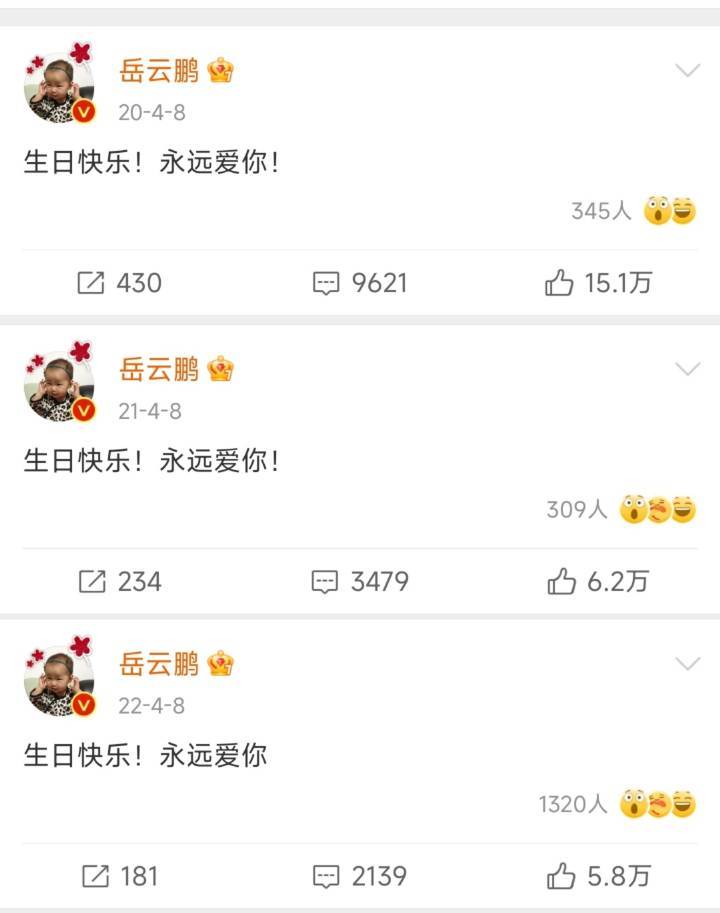Repost the 20-4-8 post with 430 shares
720x913 pixels.
[119, 283]
